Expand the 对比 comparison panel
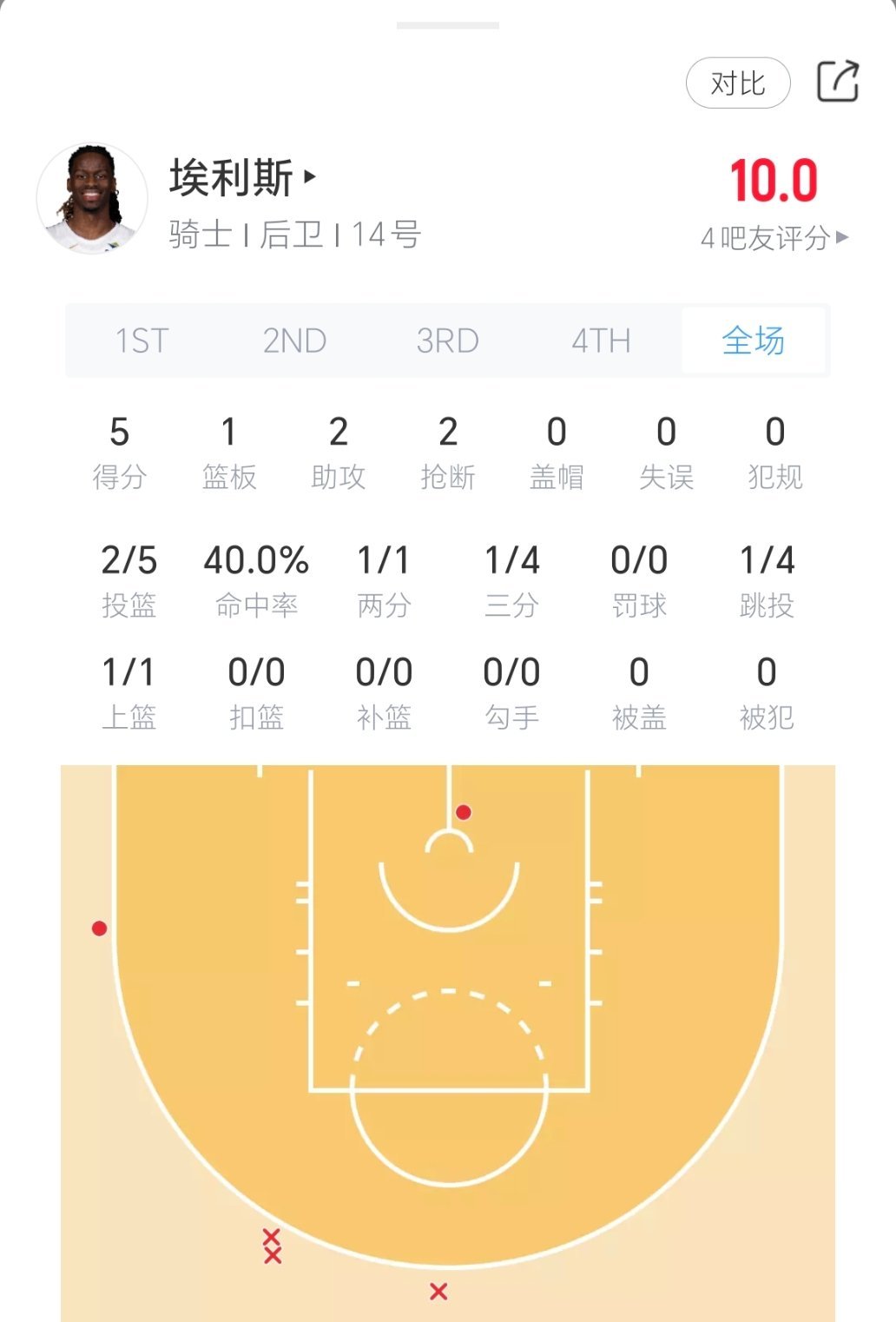 (x=737, y=83)
